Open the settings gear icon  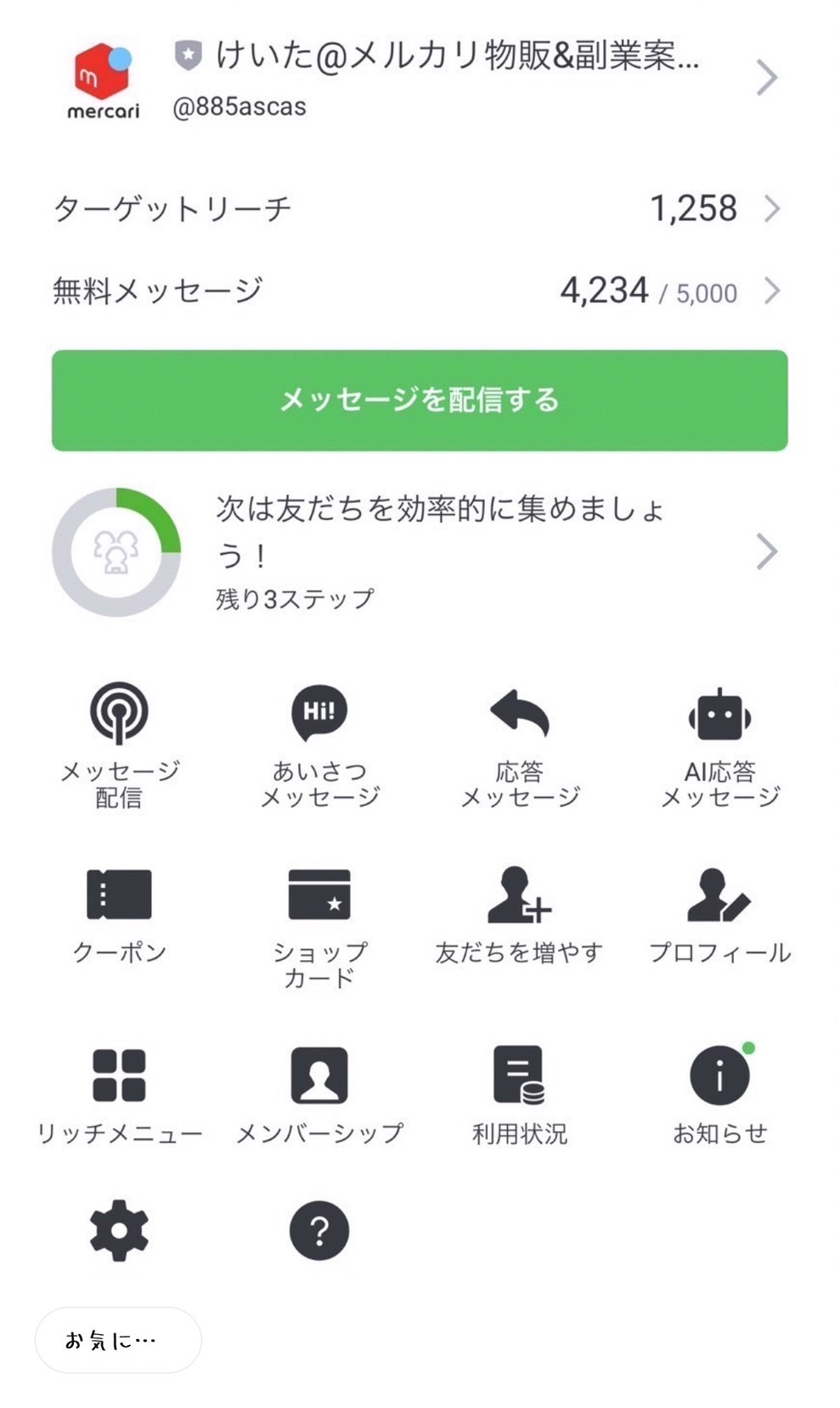coord(119,1230)
